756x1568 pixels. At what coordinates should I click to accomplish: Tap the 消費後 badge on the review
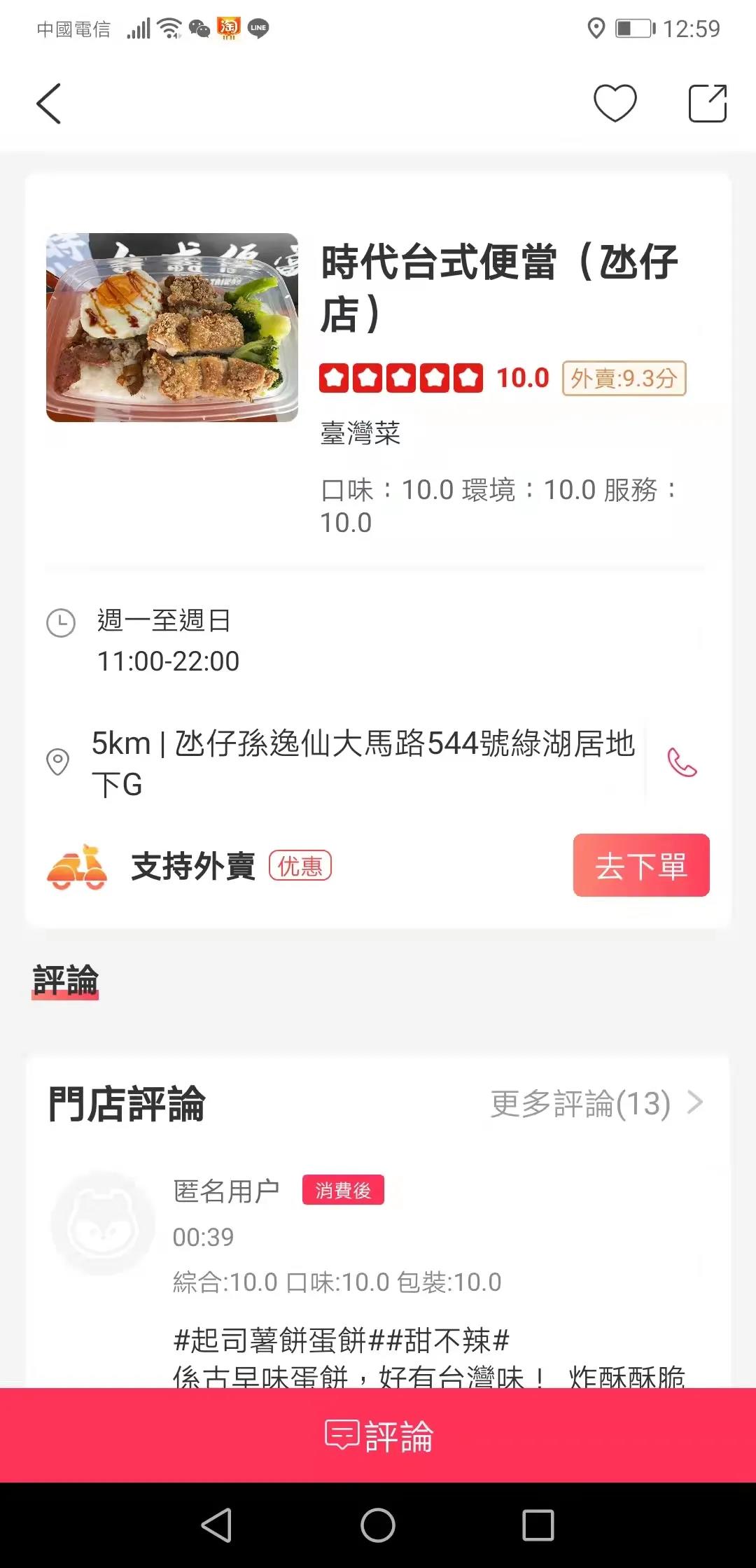(342, 1189)
